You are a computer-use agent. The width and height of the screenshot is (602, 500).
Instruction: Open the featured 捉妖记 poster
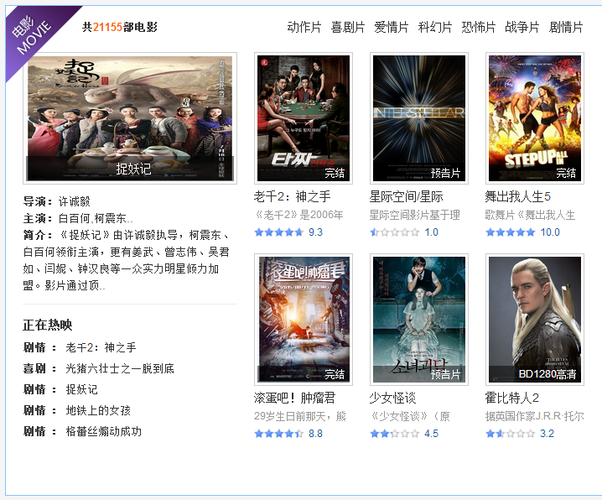tap(132, 118)
